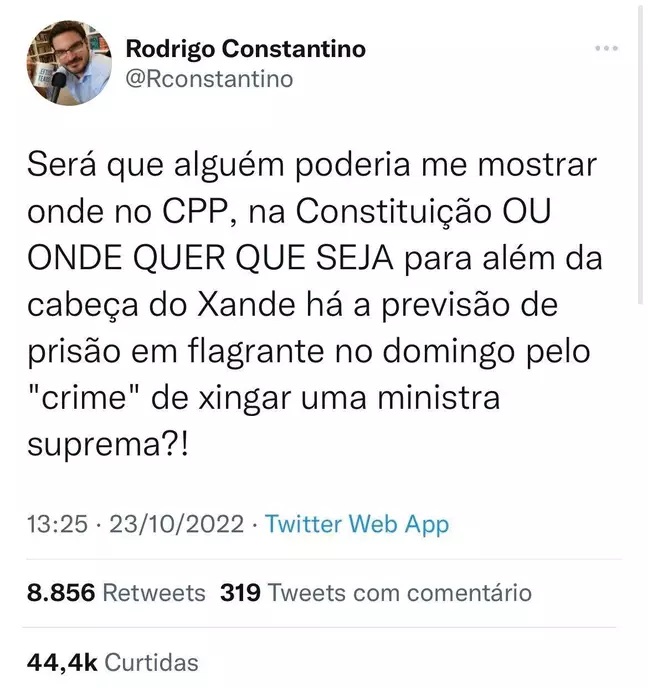Viewport: 648px width, 688px height.
Task: Open the tweet's overflow menu
Action: click(606, 48)
